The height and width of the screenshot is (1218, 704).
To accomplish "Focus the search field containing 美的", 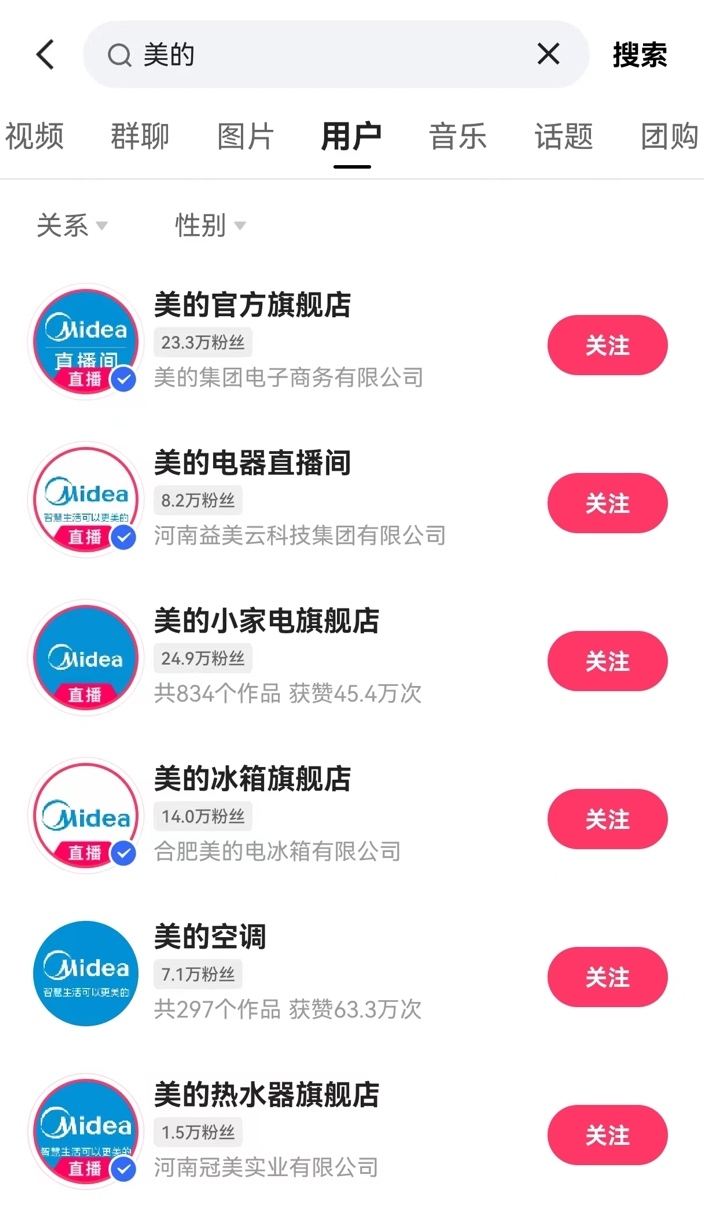I will click(330, 55).
